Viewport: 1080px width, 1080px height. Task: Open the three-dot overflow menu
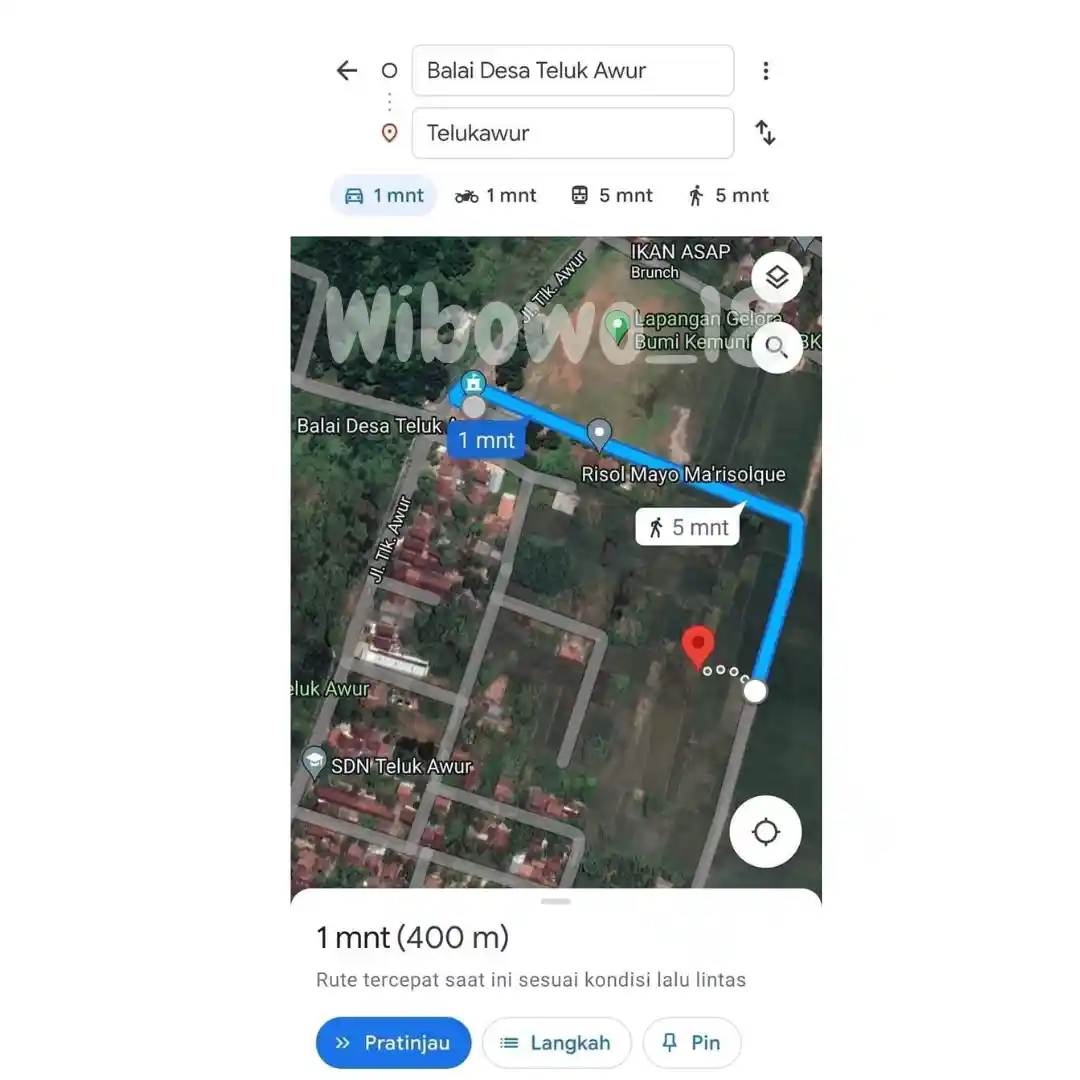click(x=765, y=71)
